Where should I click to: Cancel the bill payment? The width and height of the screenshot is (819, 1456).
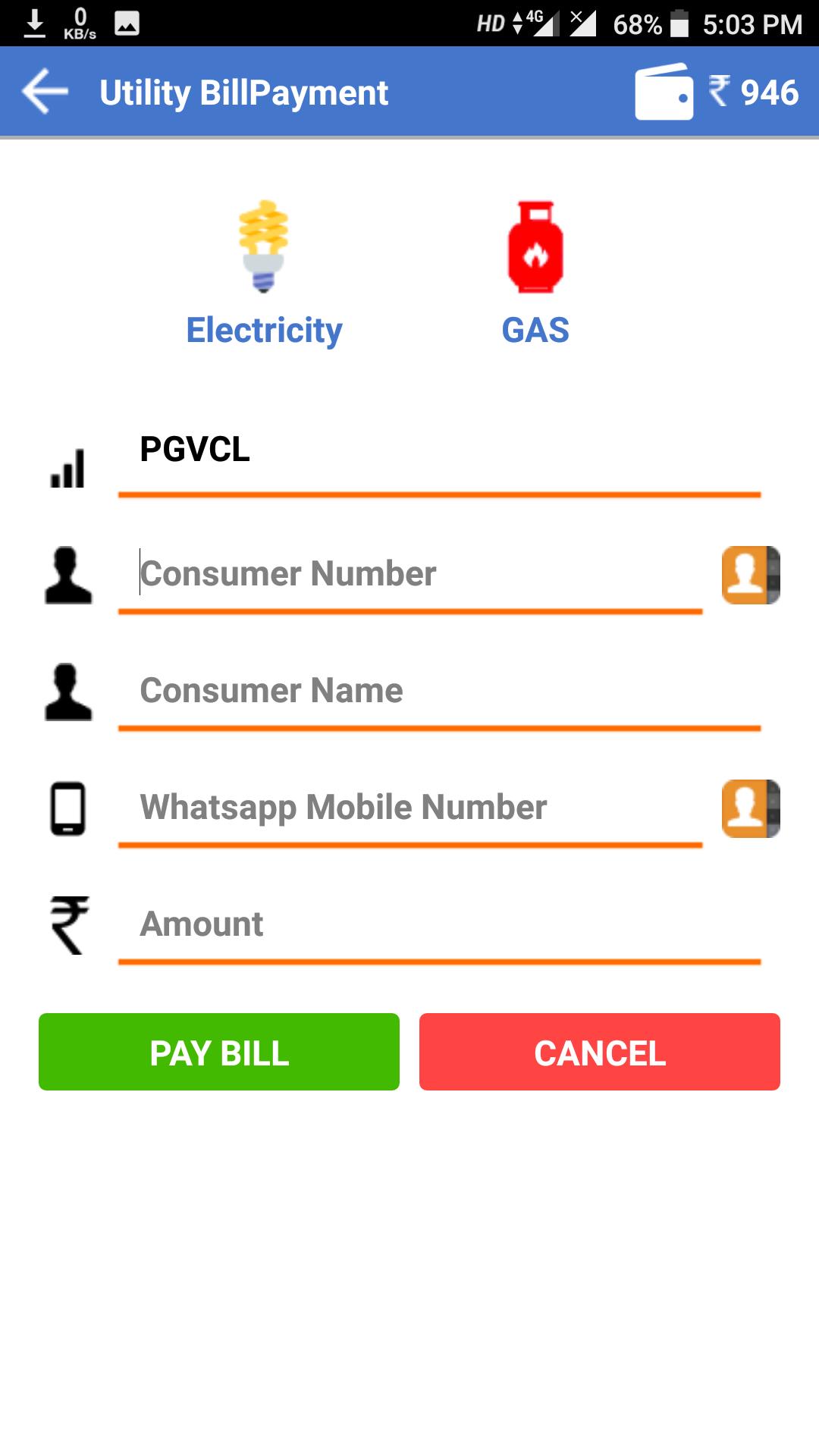pos(600,1052)
